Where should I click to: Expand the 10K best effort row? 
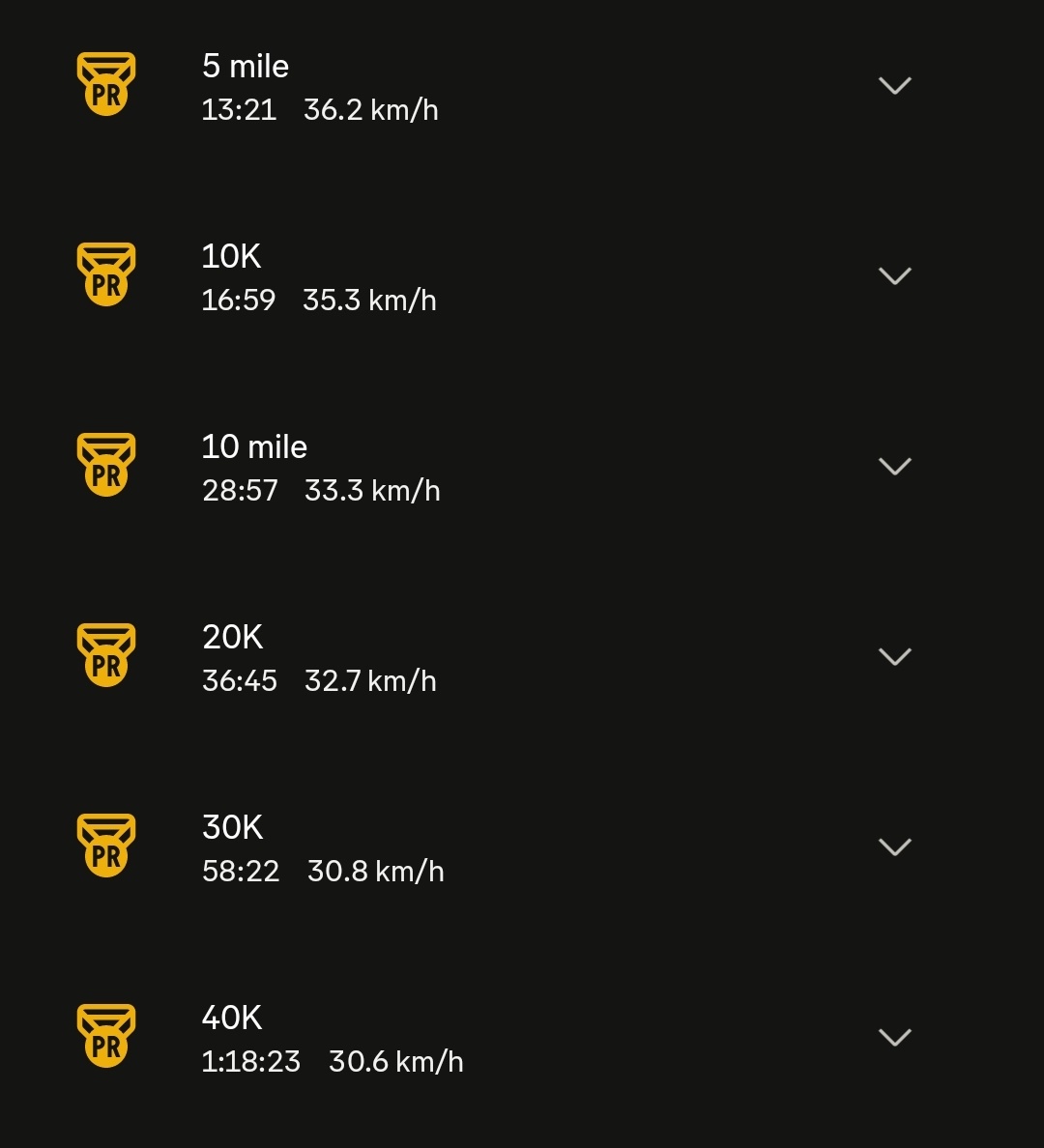click(x=894, y=276)
